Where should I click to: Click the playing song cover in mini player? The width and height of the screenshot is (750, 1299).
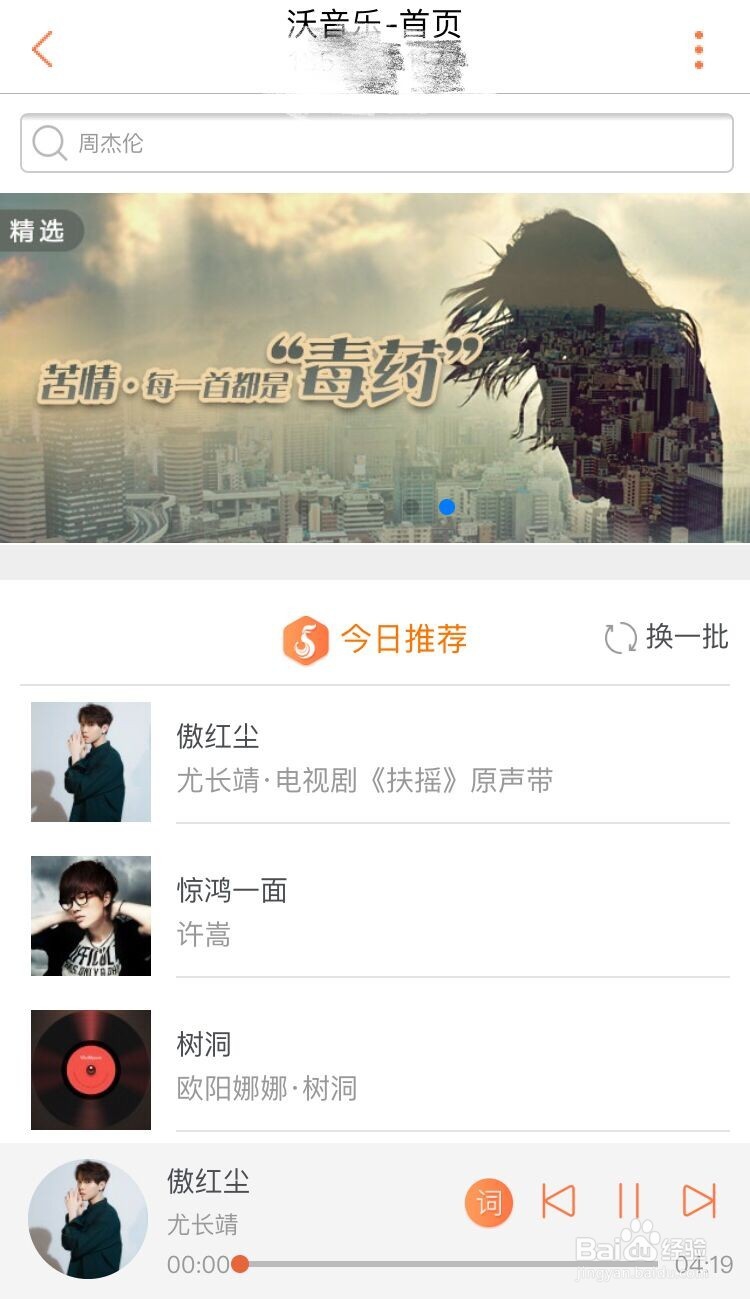(x=89, y=1204)
